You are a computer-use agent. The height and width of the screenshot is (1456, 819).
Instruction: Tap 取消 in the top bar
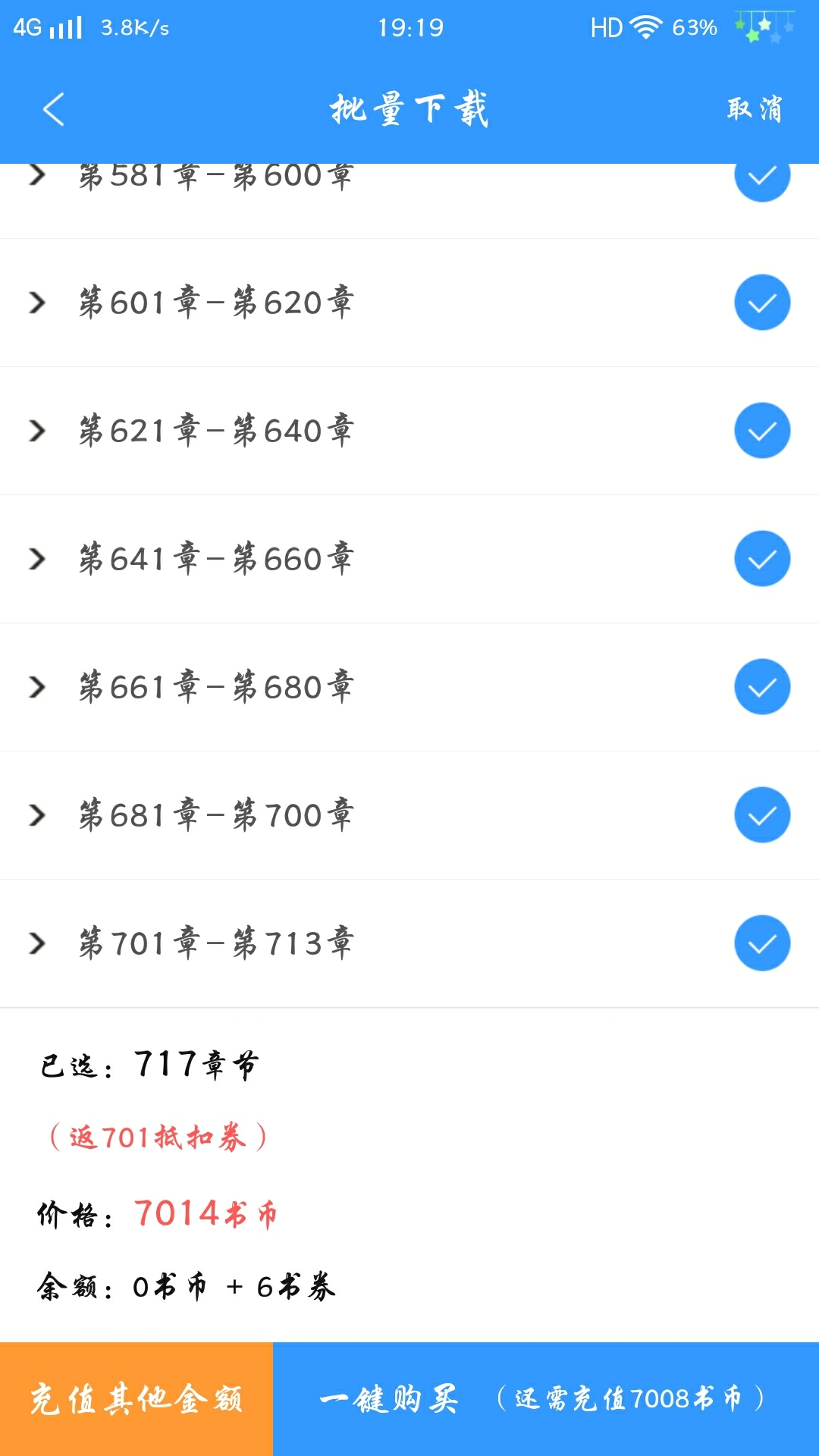754,109
